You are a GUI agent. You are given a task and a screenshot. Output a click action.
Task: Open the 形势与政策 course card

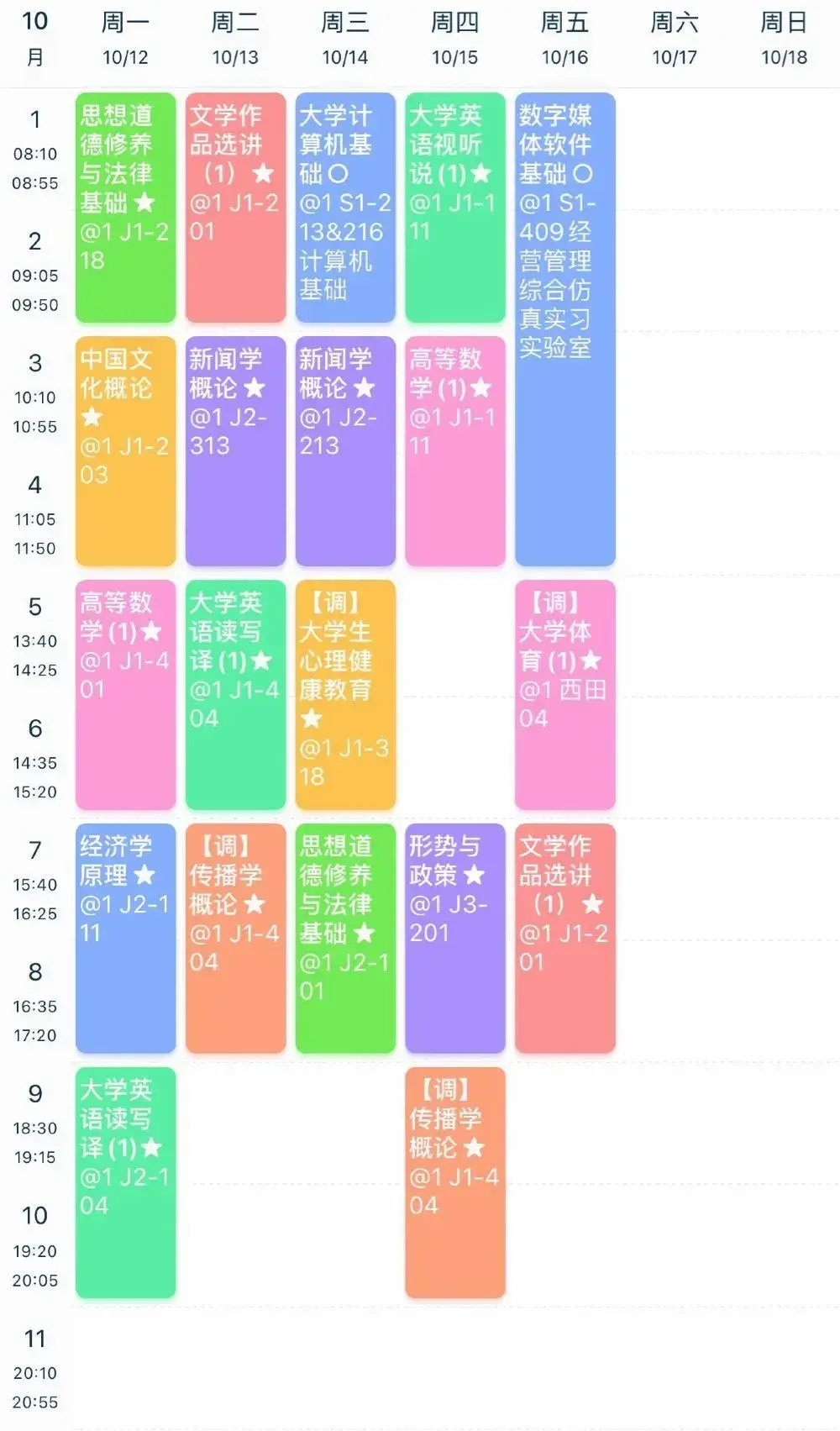(x=455, y=939)
